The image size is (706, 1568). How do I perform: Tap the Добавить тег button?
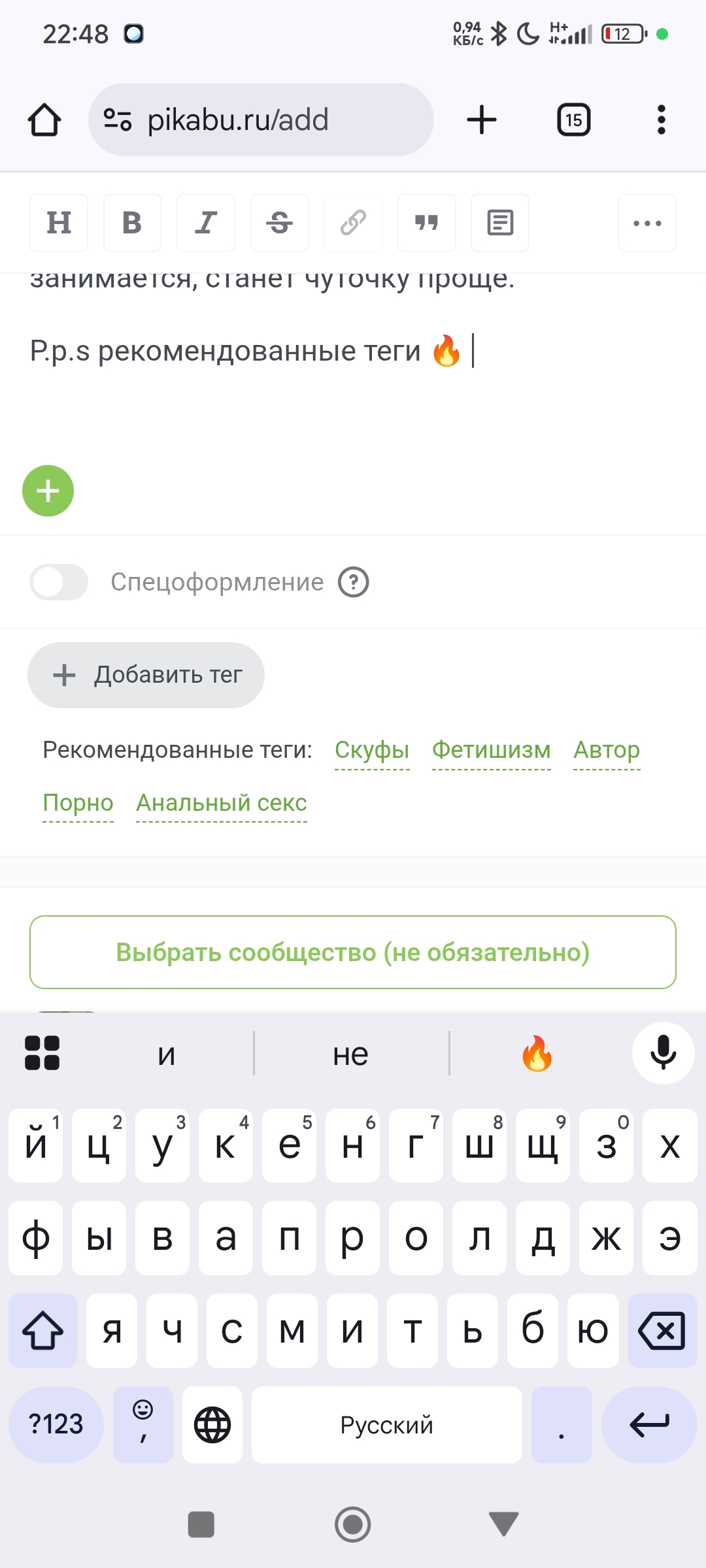click(x=146, y=675)
